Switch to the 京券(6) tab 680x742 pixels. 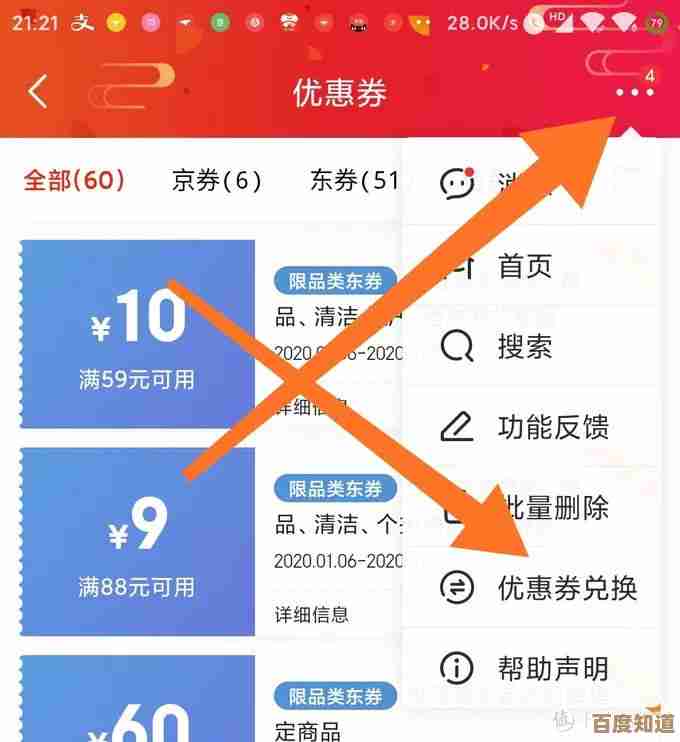tap(216, 180)
